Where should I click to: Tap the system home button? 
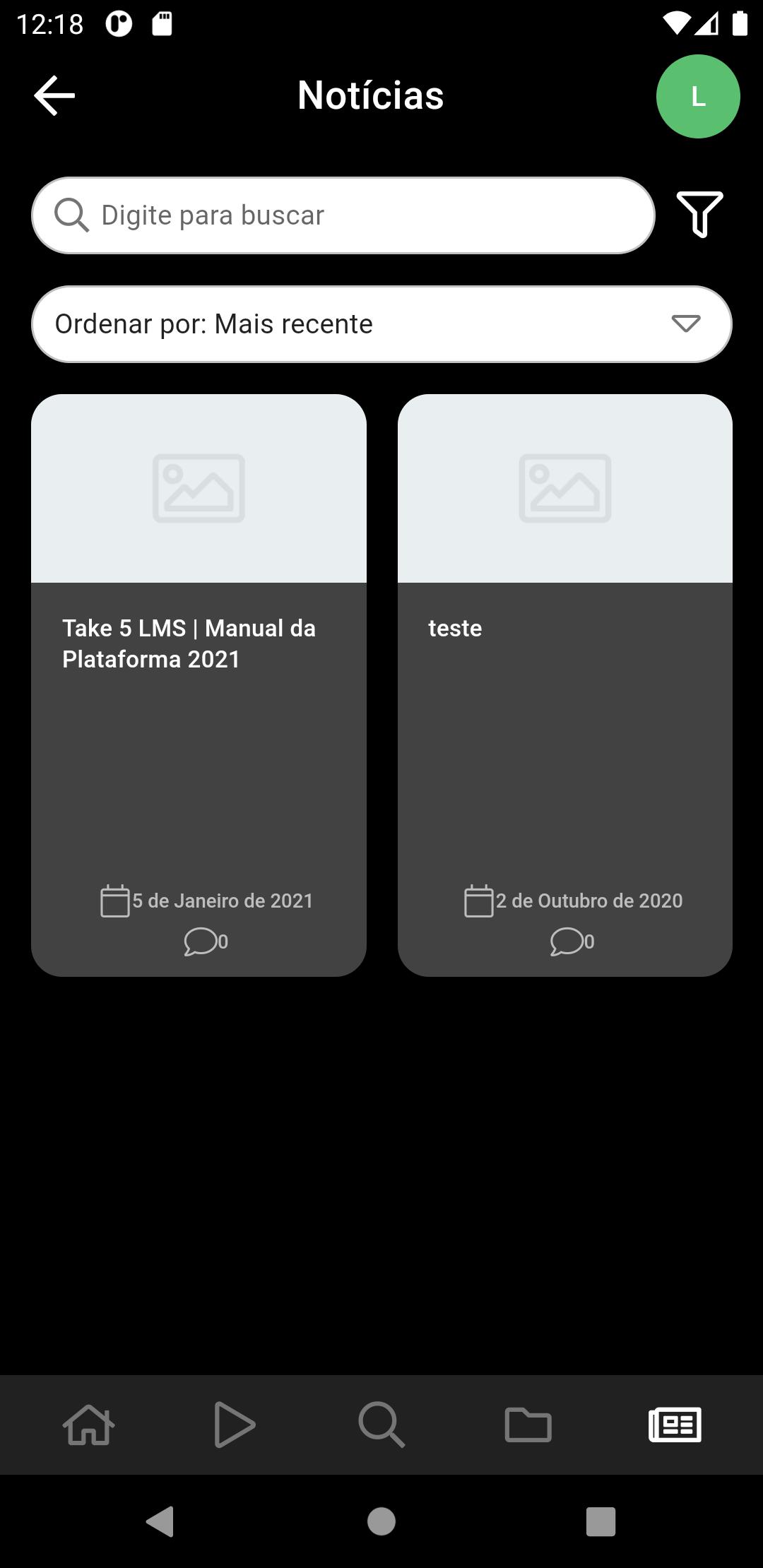(381, 1521)
